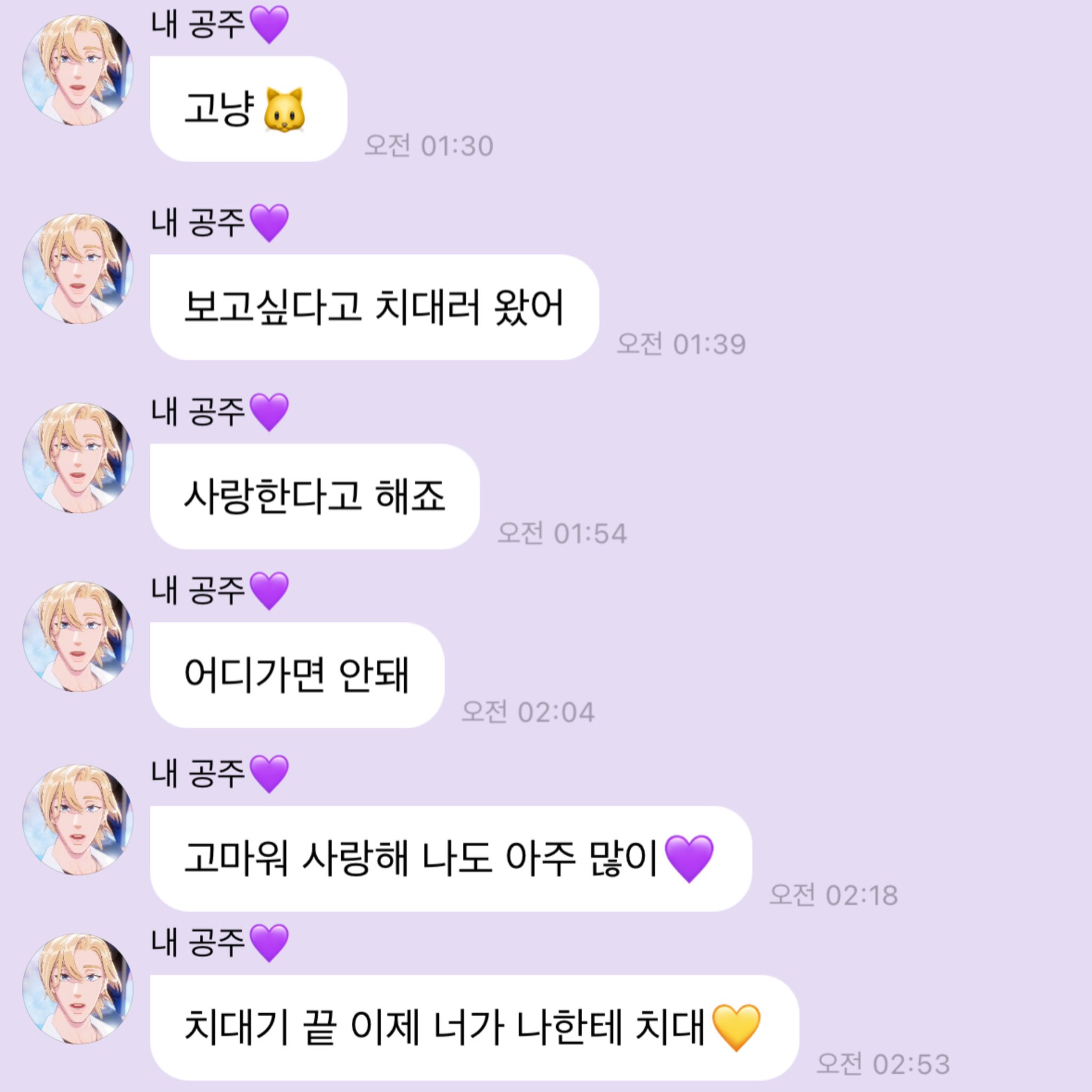The image size is (1092, 1092).
Task: View profile from the 고마워 사랑해 message avatar
Action: click(x=78, y=820)
